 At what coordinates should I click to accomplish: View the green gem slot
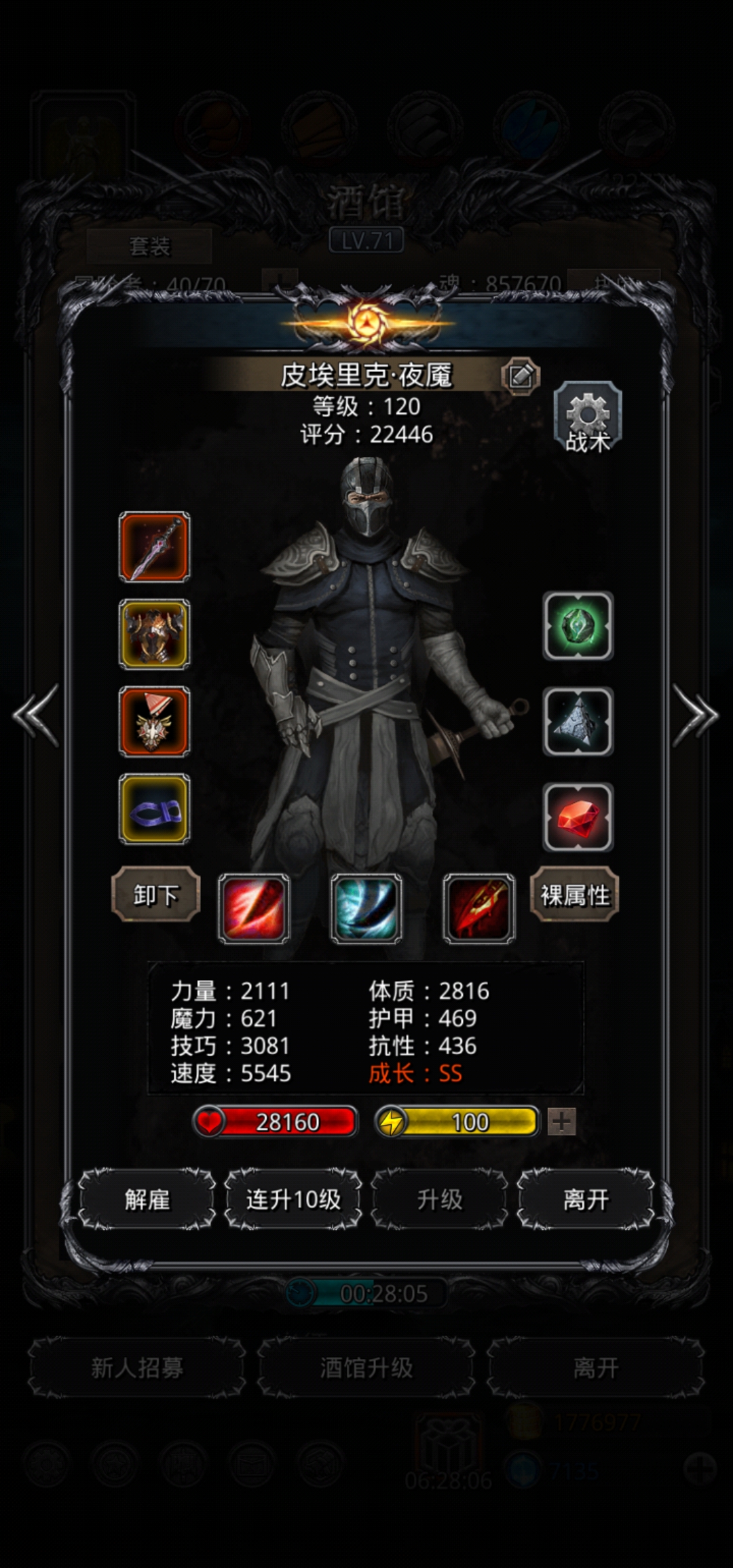tap(578, 626)
